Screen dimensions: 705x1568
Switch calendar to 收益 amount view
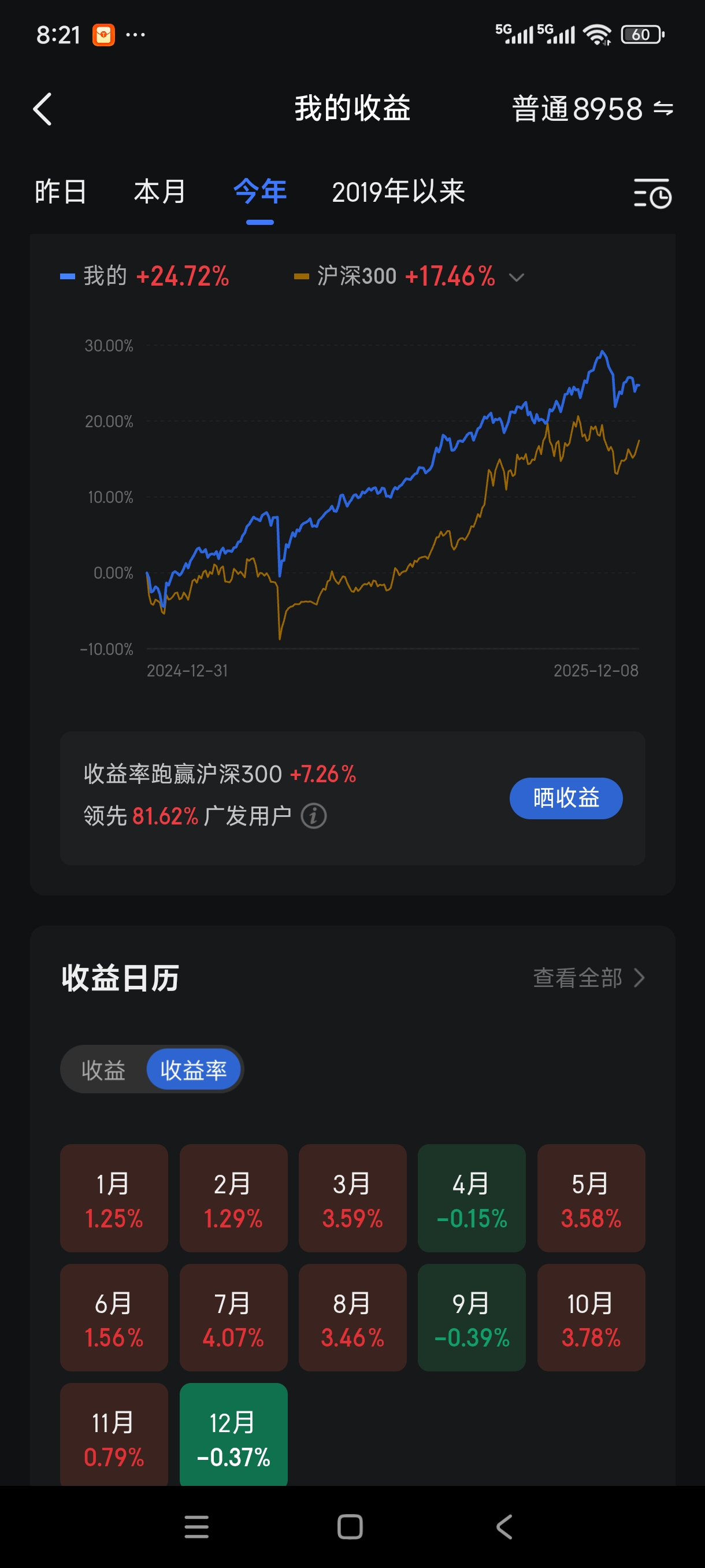click(x=103, y=1070)
